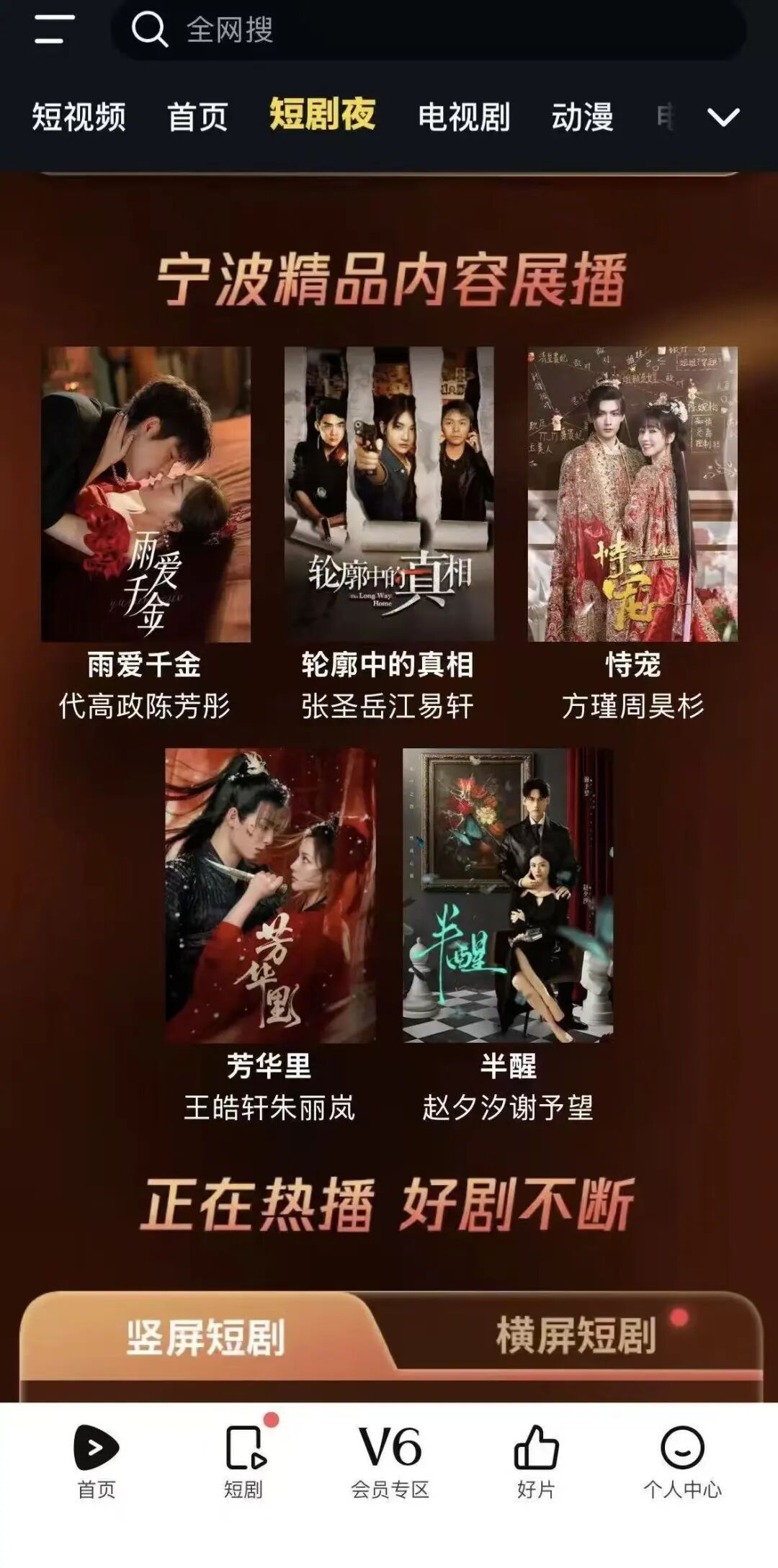The height and width of the screenshot is (1568, 778).
Task: Switch to the 好片 bottom tab
Action: (x=536, y=1461)
